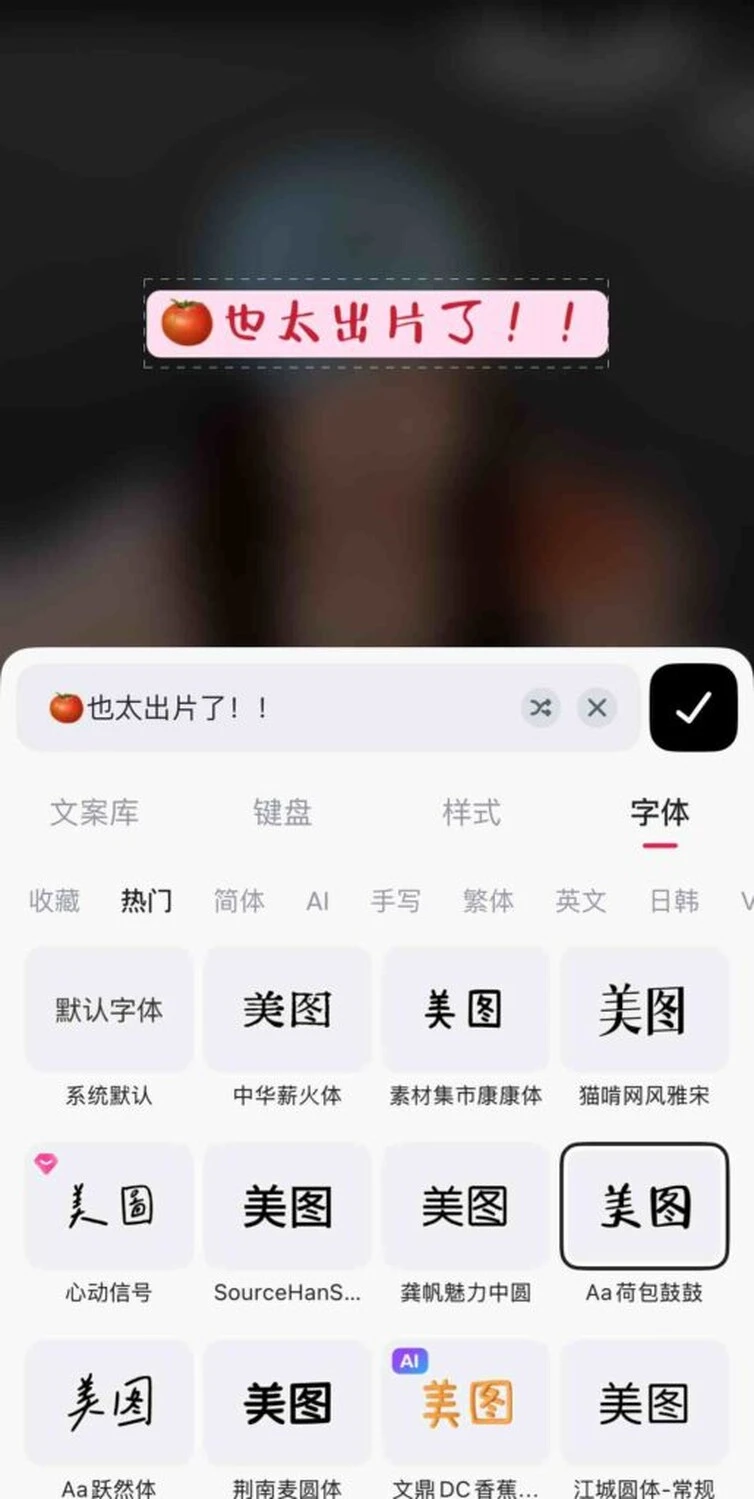Select the AI font category

(317, 900)
